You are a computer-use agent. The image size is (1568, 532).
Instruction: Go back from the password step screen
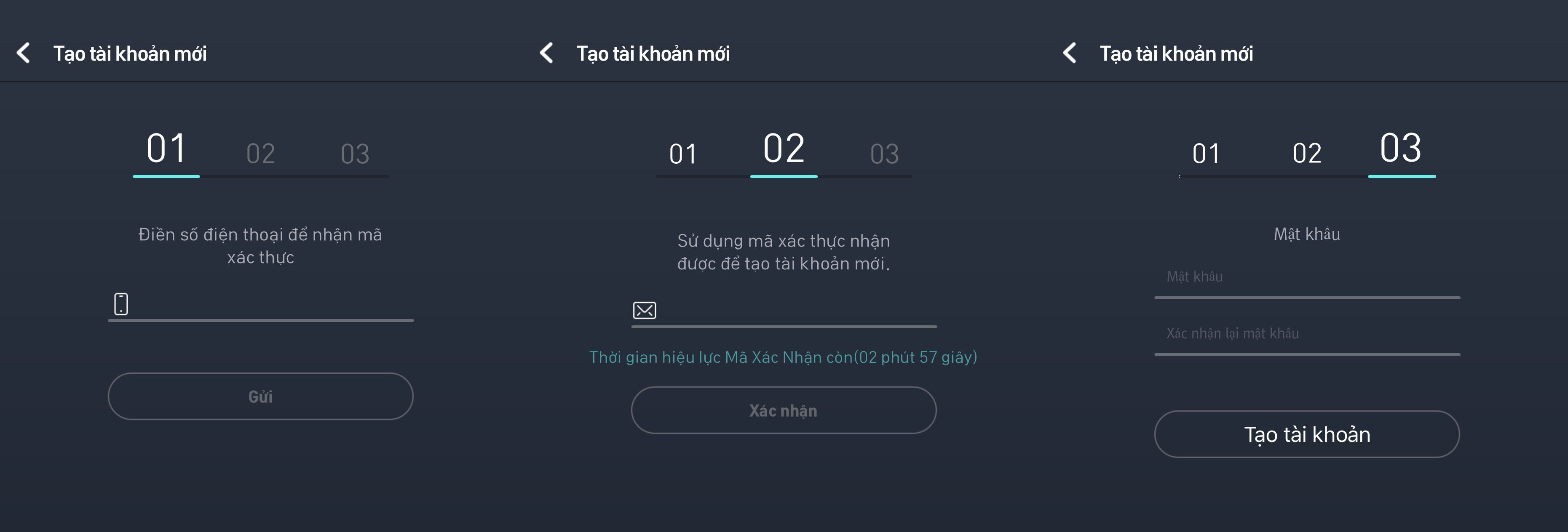(x=1070, y=53)
